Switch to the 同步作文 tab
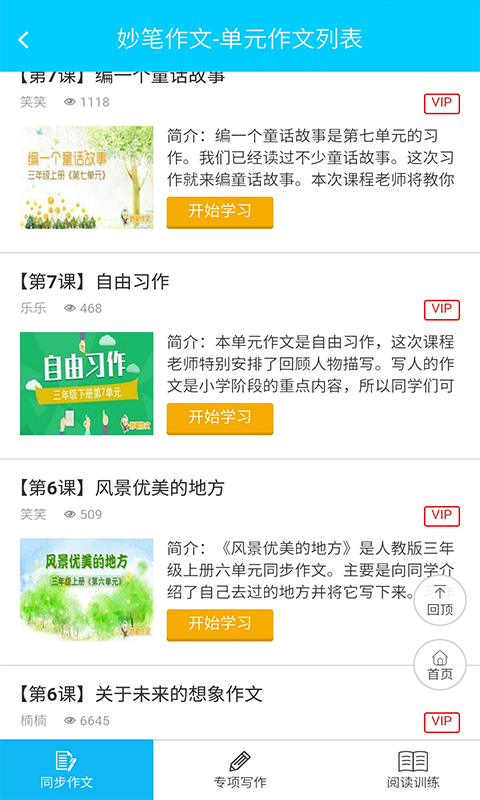 (x=77, y=770)
